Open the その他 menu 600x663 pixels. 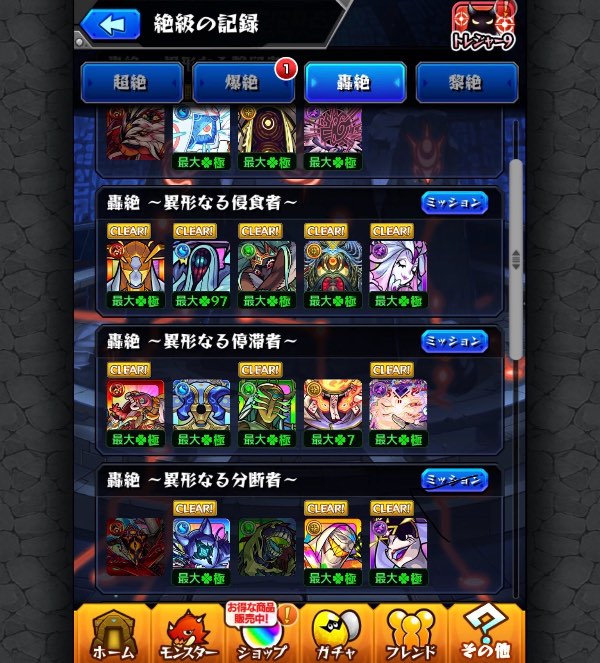(x=486, y=633)
